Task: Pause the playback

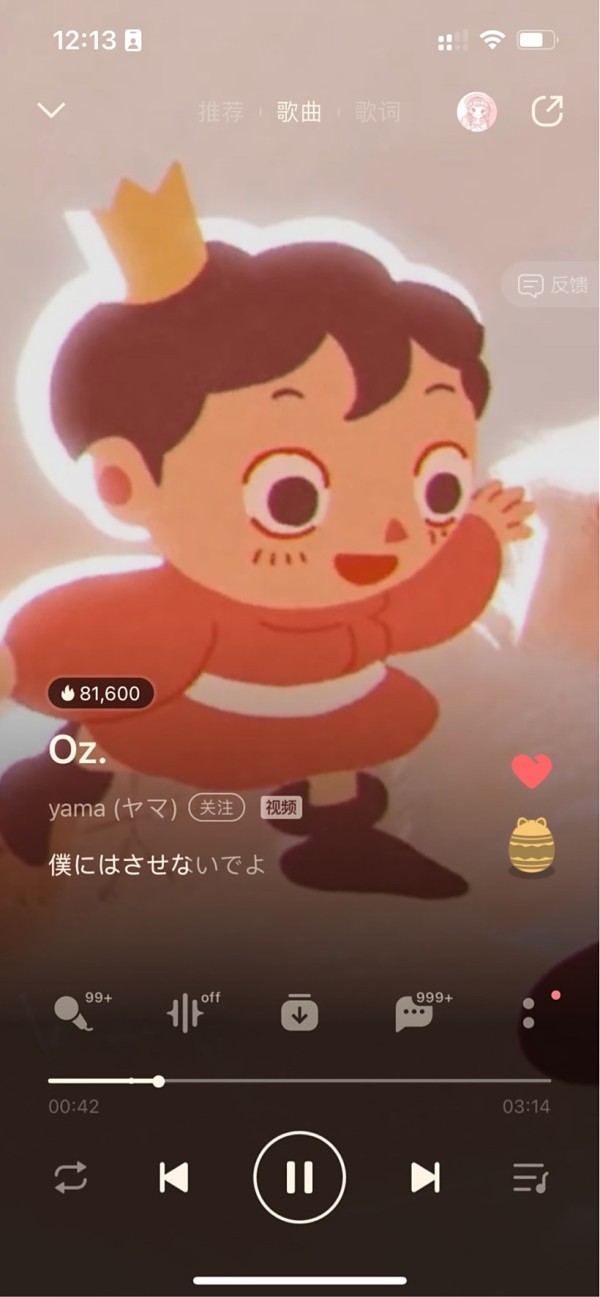Action: coord(299,1177)
